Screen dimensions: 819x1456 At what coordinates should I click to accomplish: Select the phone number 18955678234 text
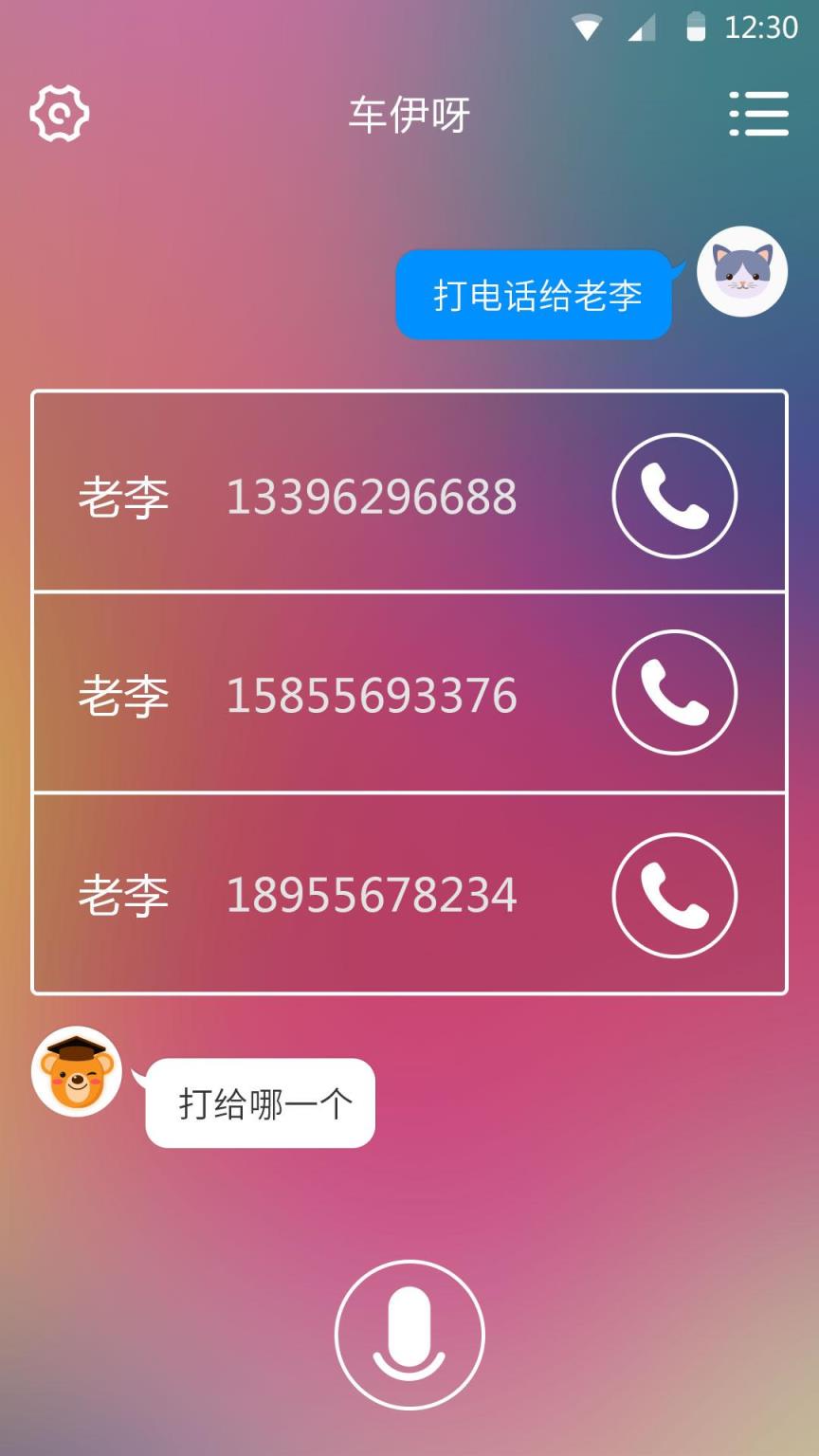tap(370, 894)
